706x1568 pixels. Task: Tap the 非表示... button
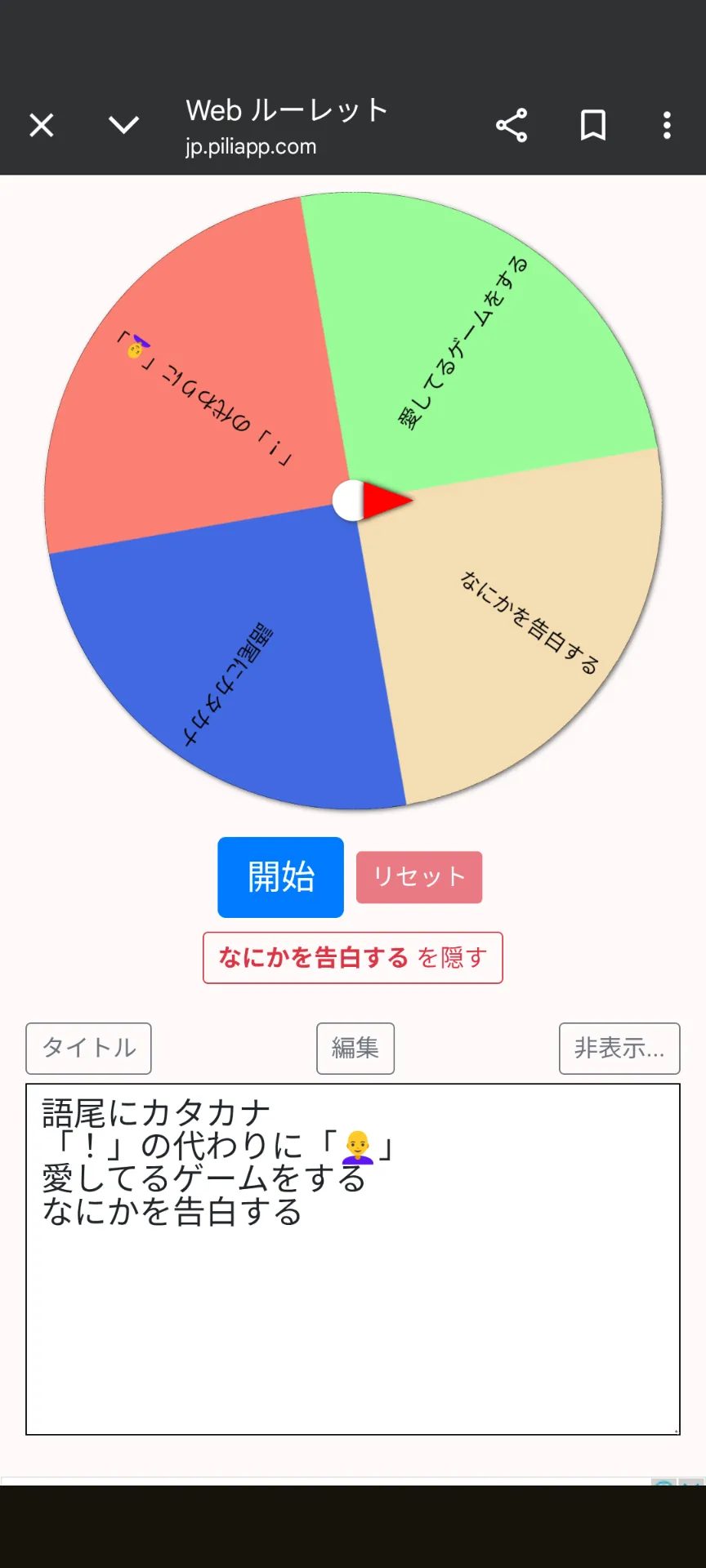point(619,1048)
